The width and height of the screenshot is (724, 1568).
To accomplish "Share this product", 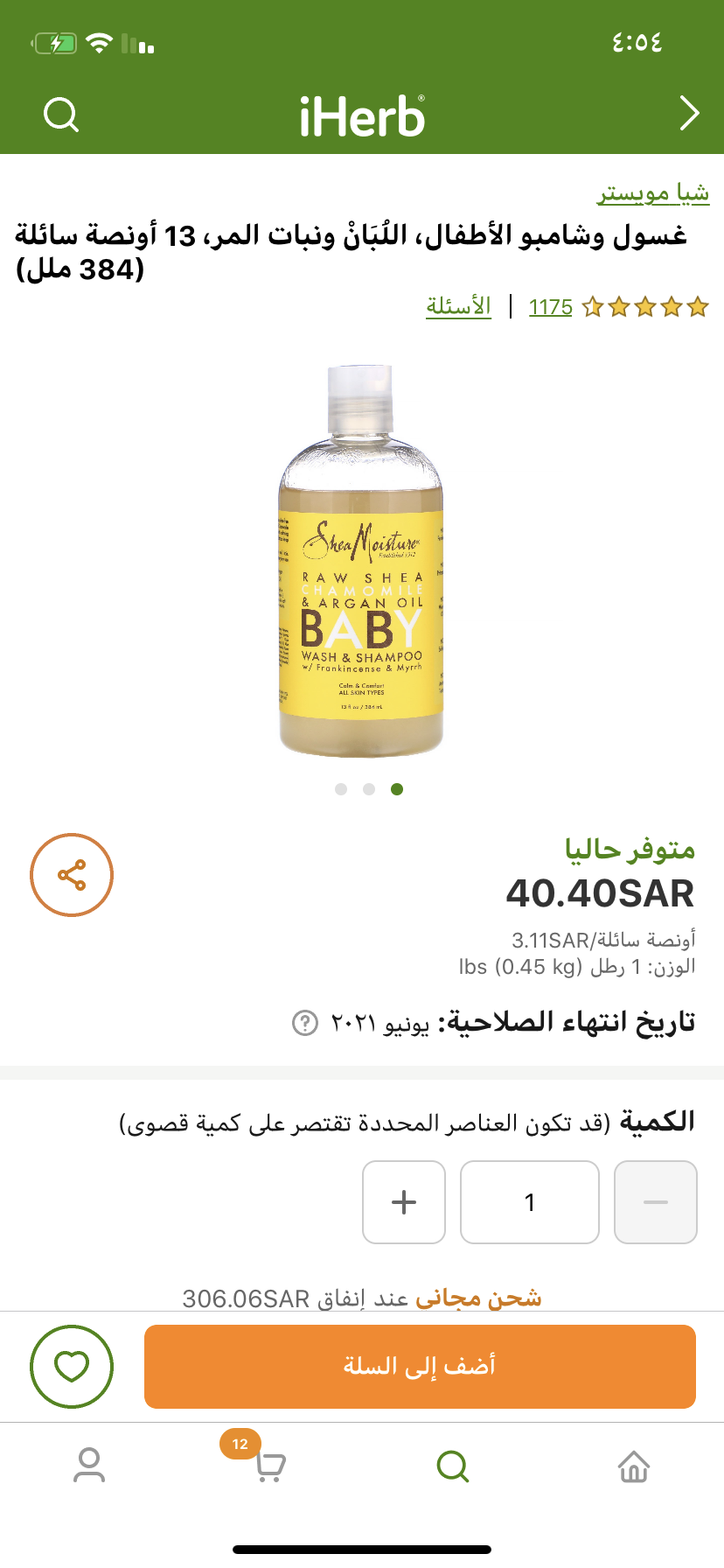I will coord(72,875).
